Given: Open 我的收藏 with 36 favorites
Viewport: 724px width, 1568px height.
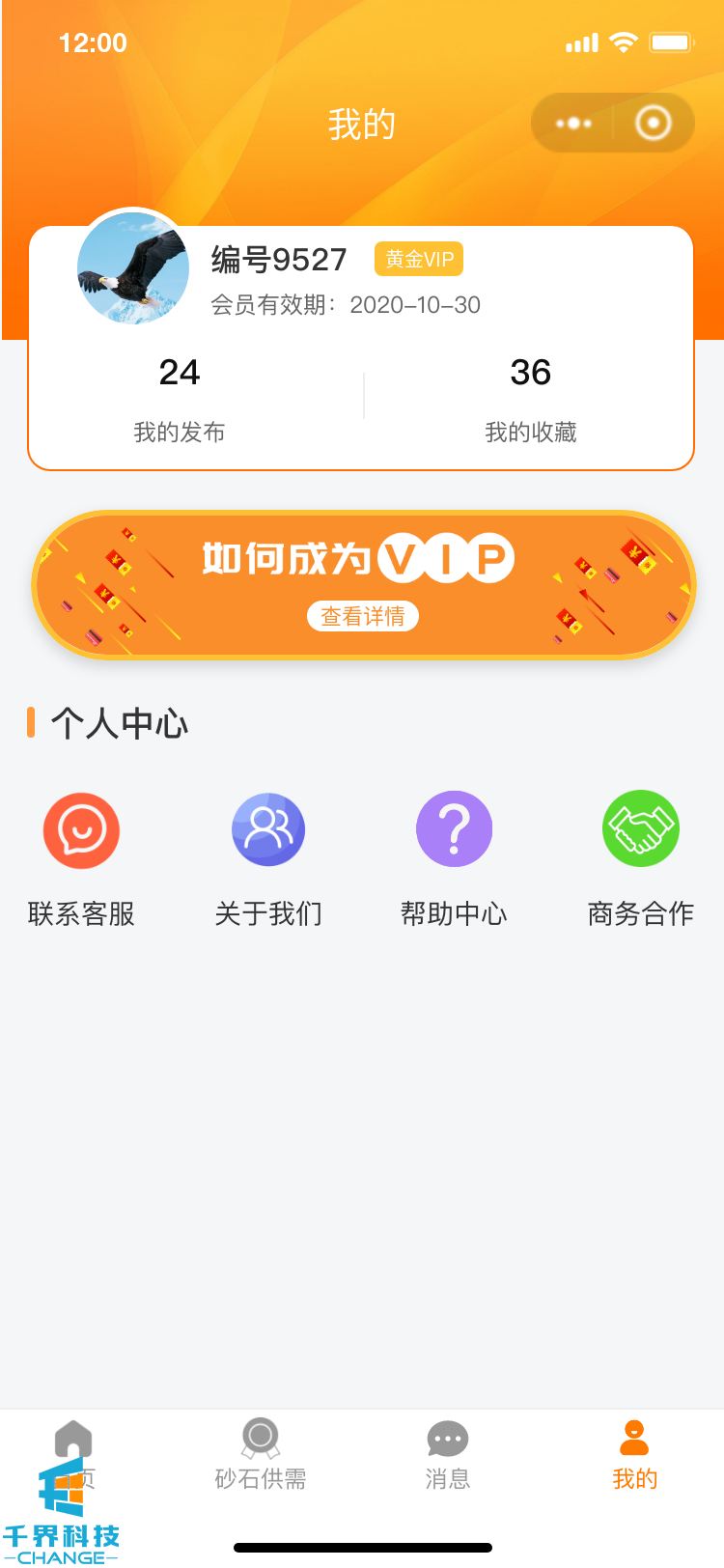Looking at the screenshot, I should 530,398.
